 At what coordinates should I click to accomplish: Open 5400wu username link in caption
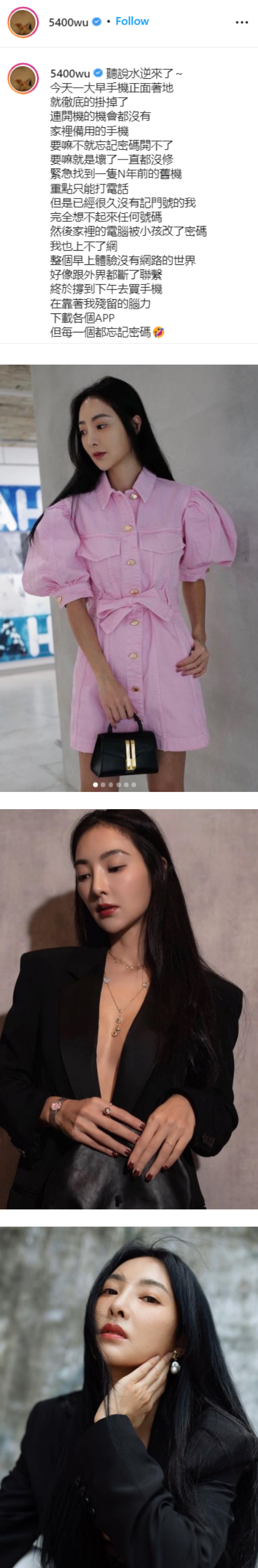[69, 74]
